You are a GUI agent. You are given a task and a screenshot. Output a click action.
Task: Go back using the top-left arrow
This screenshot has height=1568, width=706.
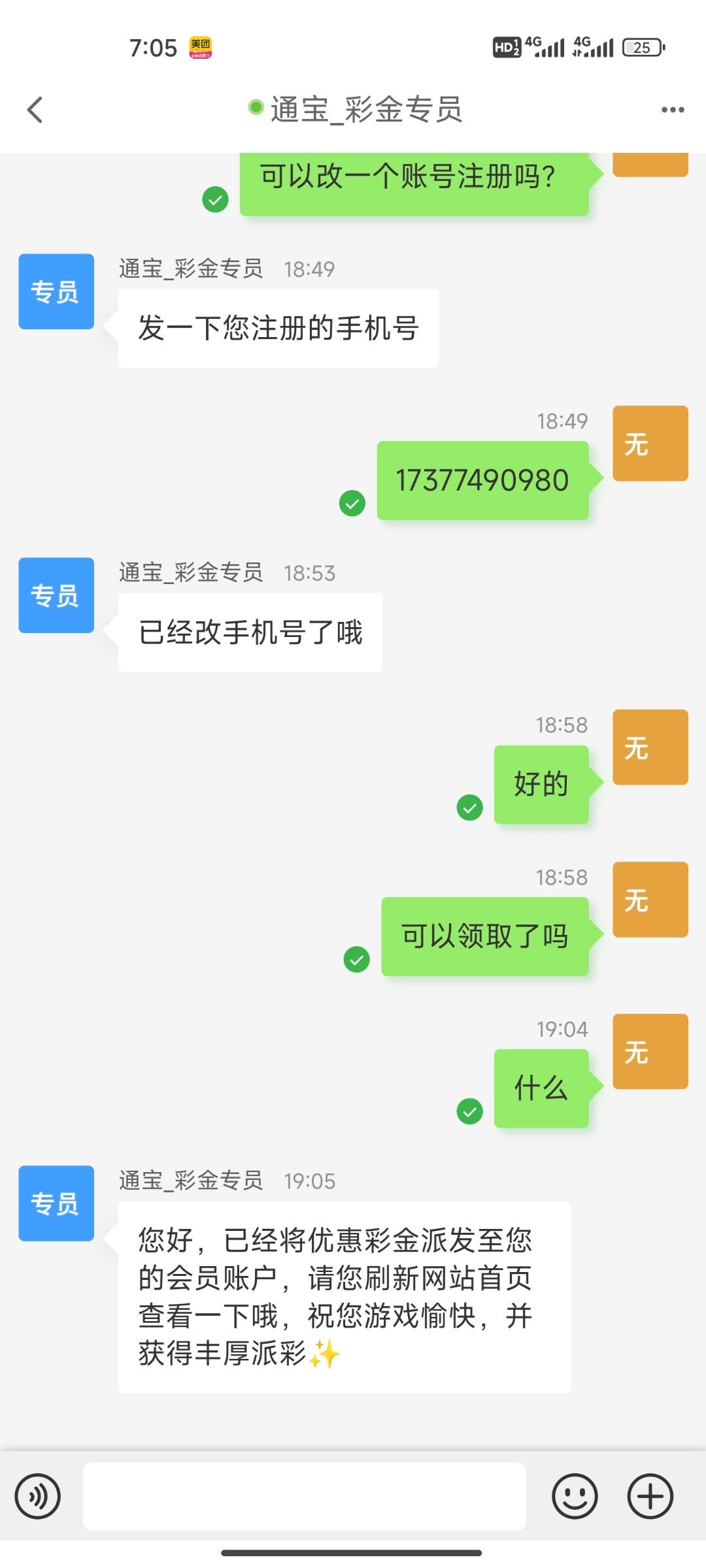(x=35, y=110)
